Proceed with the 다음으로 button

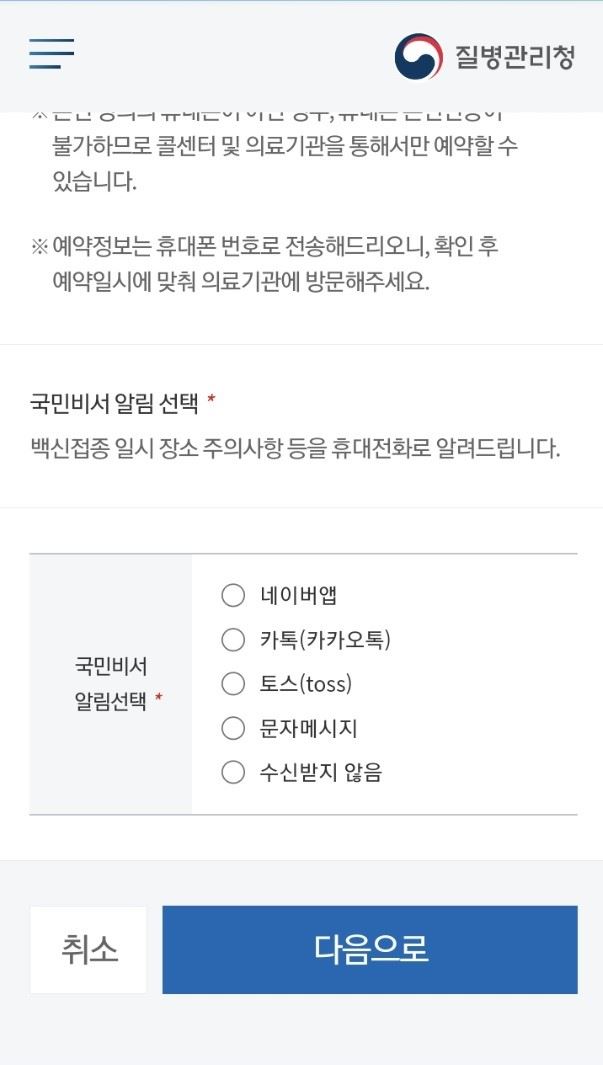[370, 950]
